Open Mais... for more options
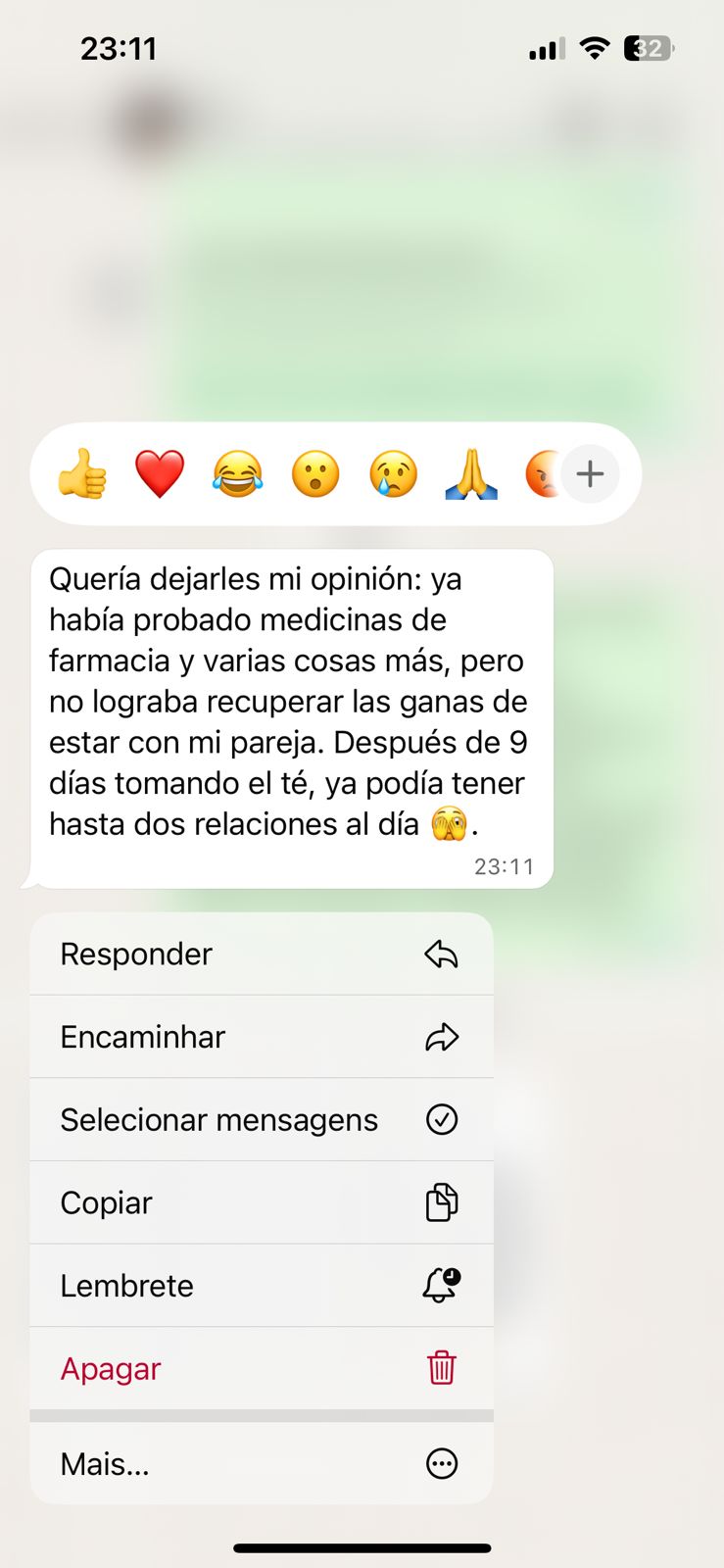The width and height of the screenshot is (724, 1568). 261,1464
